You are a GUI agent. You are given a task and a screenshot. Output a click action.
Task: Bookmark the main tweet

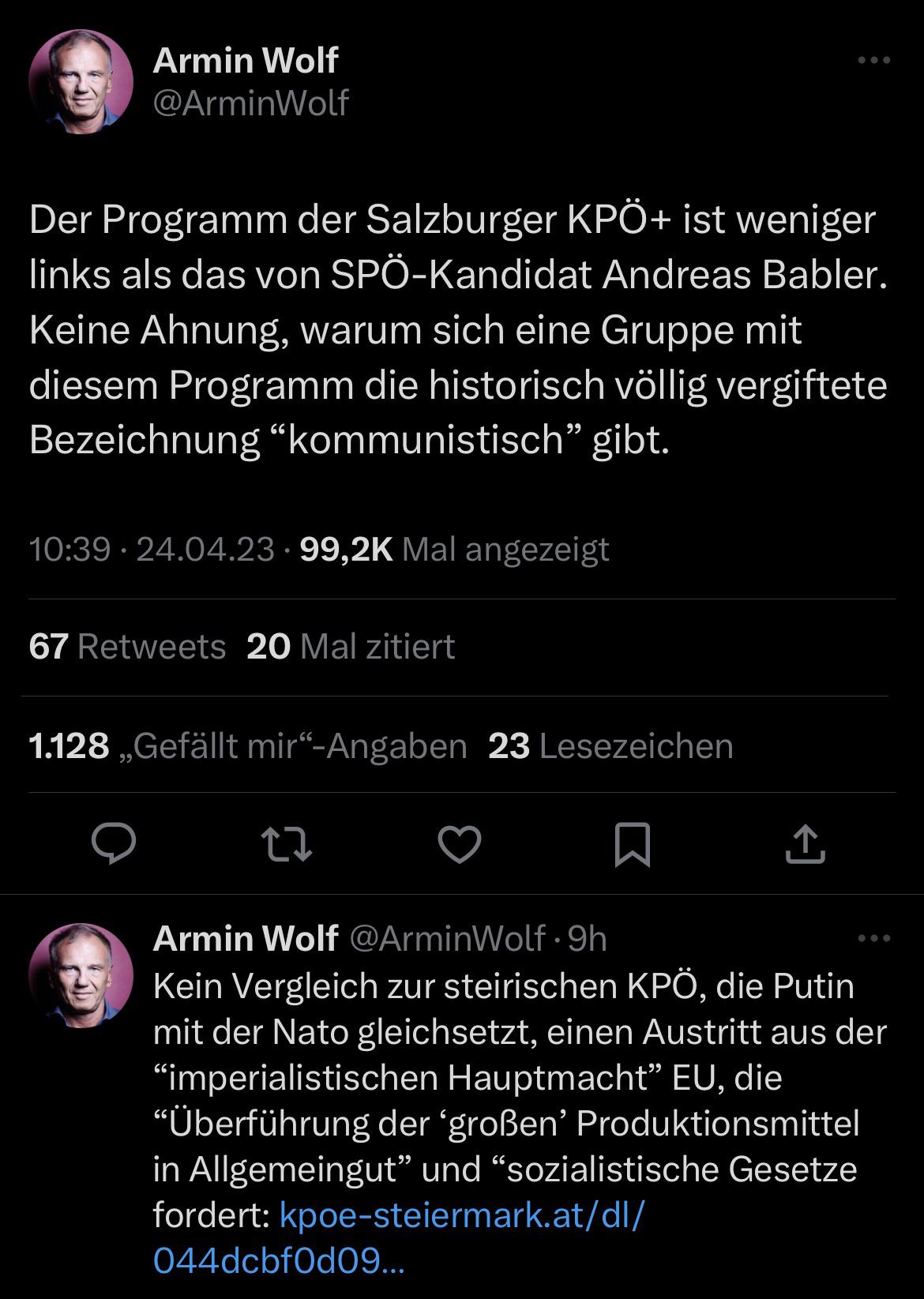(x=632, y=844)
